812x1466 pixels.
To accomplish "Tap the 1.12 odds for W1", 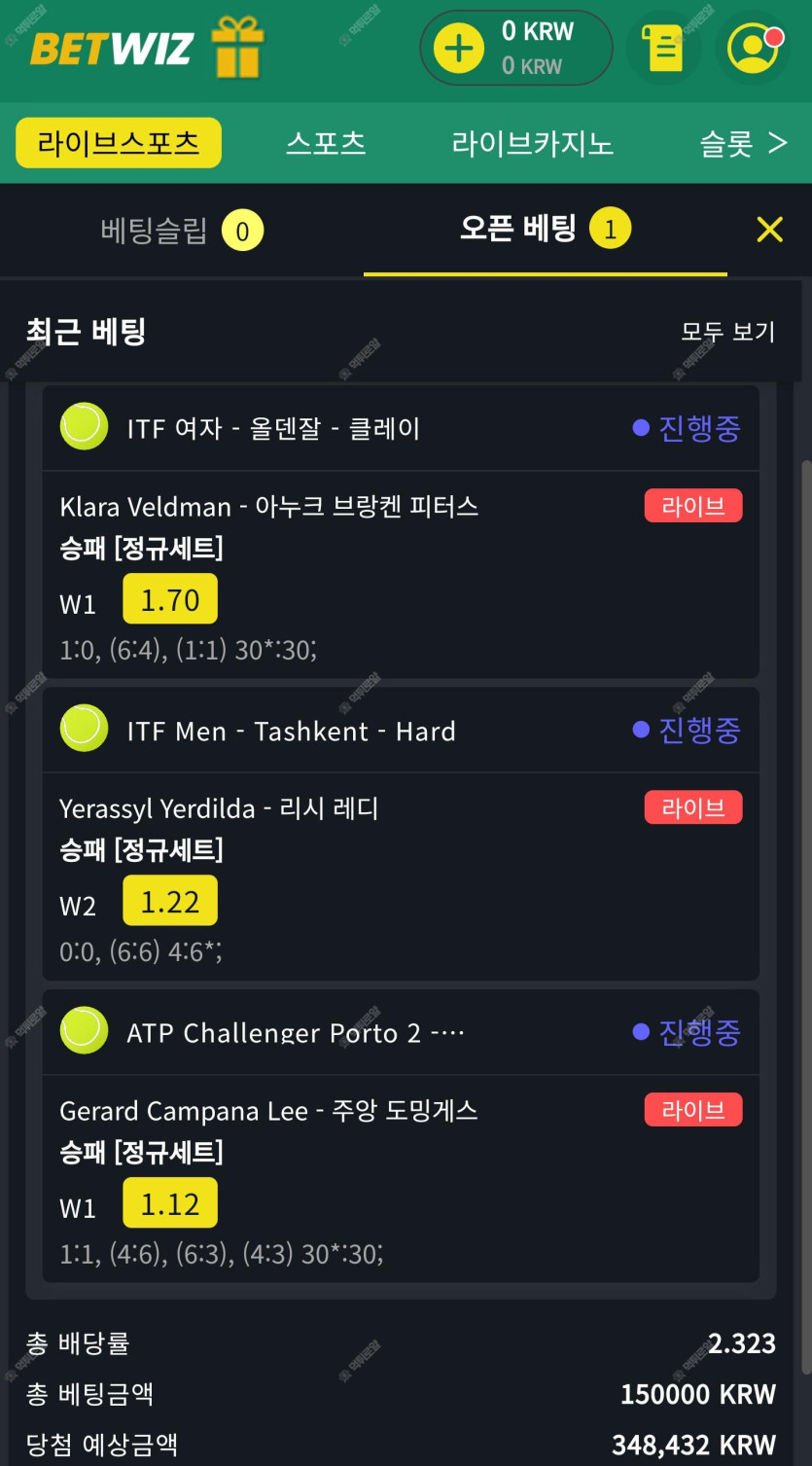I will pyautogui.click(x=170, y=1203).
